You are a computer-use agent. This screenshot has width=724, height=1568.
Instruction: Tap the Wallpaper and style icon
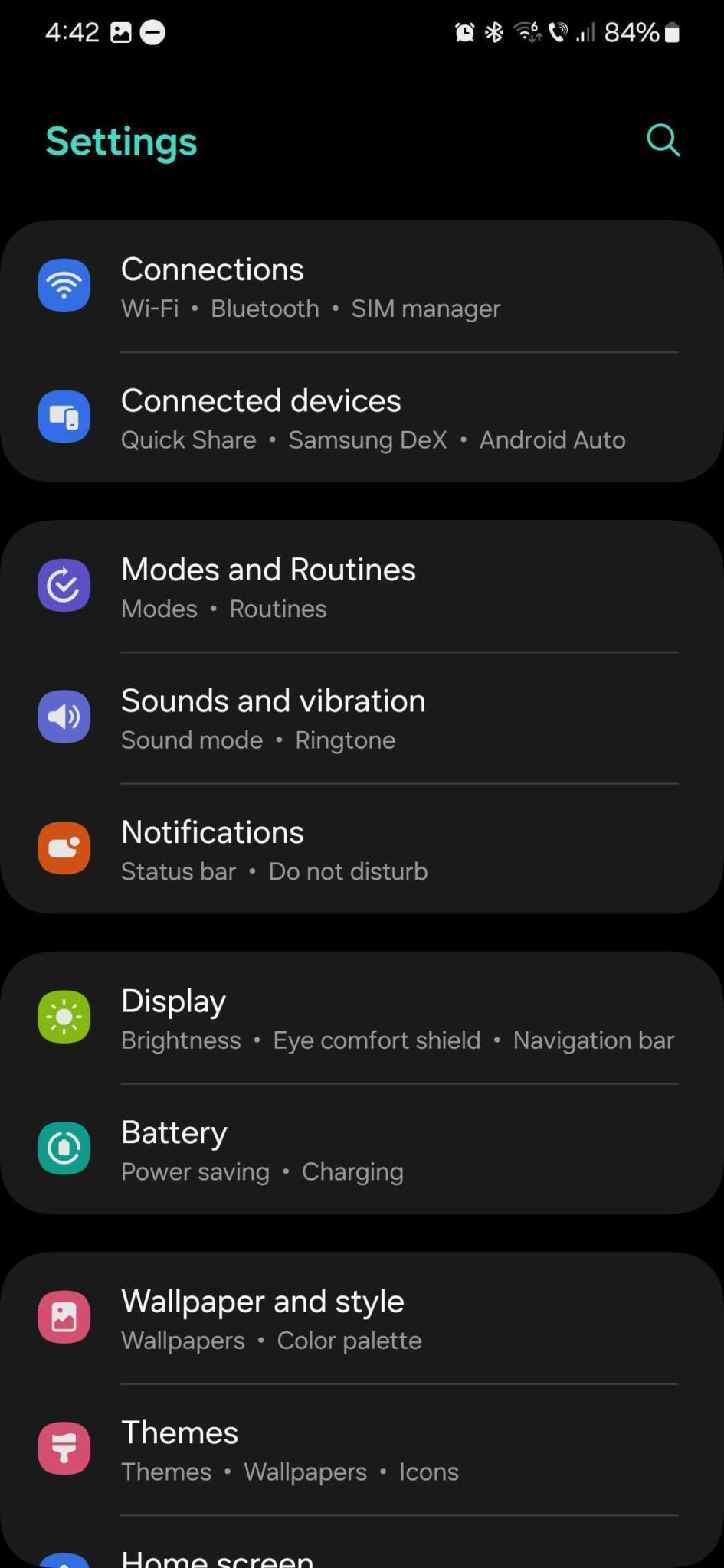tap(64, 1317)
